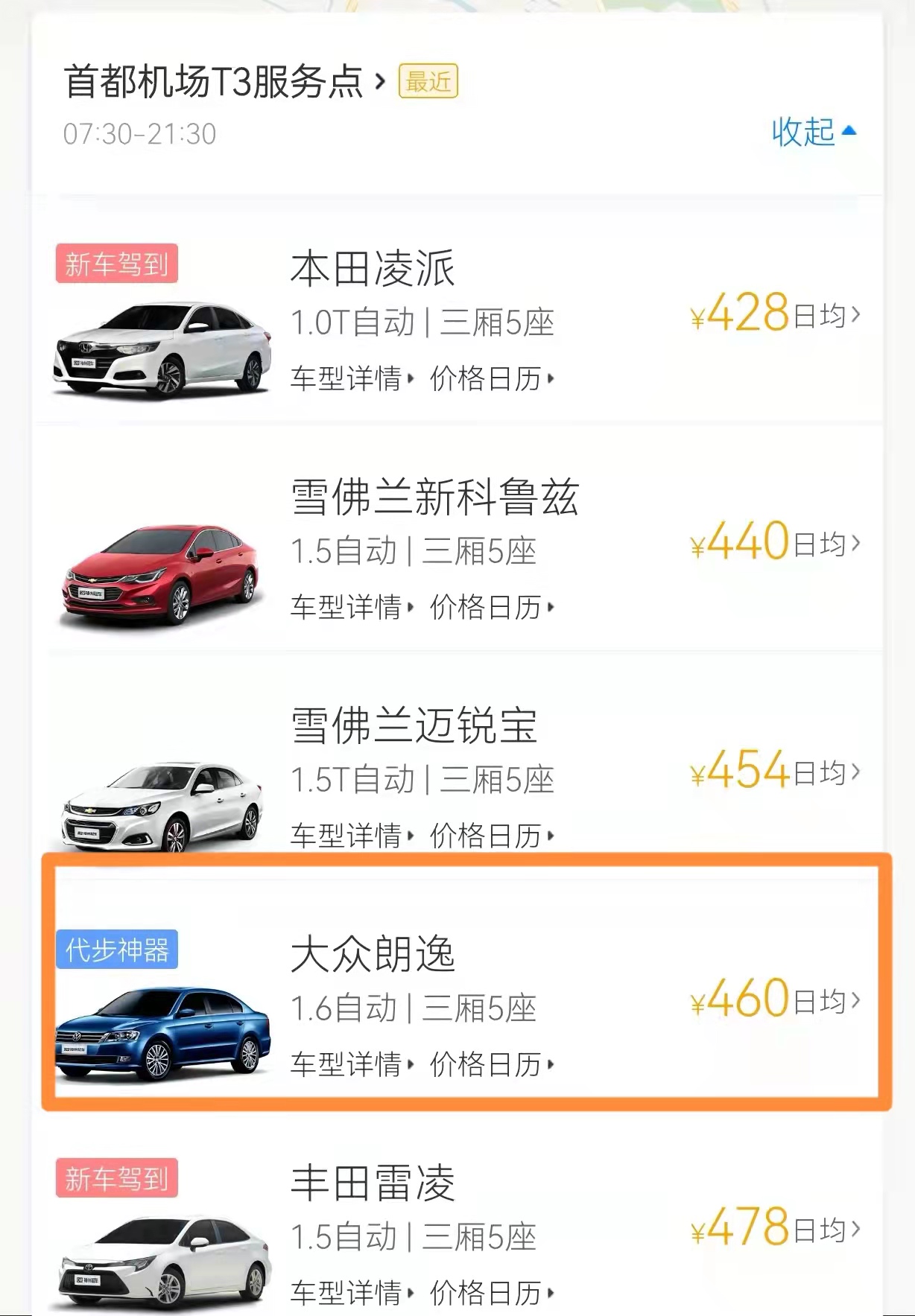
Task: Open 车型详情 for 大众朗逸
Action: tap(352, 1064)
